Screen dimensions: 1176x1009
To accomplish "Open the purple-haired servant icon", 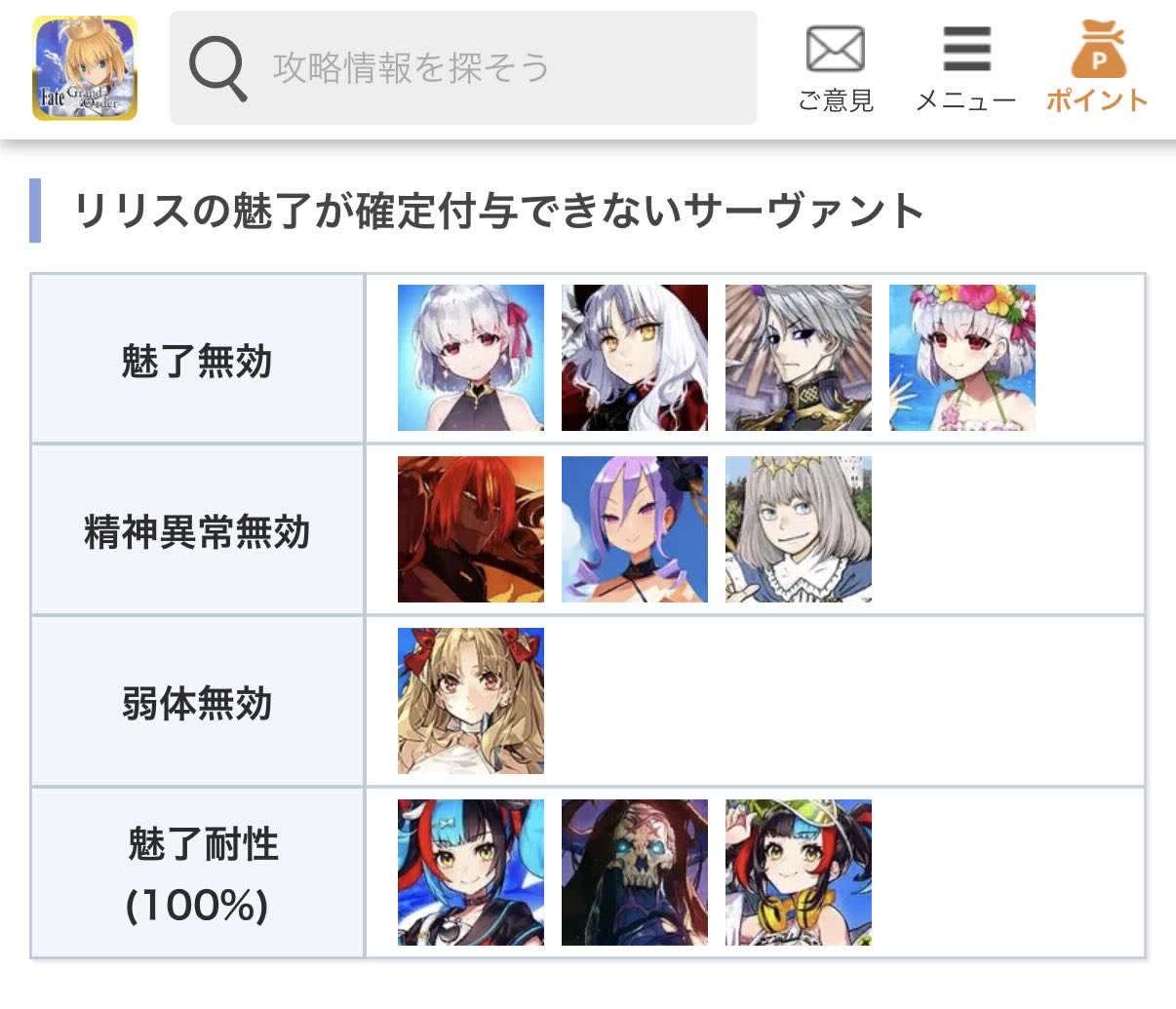I will 635,529.
